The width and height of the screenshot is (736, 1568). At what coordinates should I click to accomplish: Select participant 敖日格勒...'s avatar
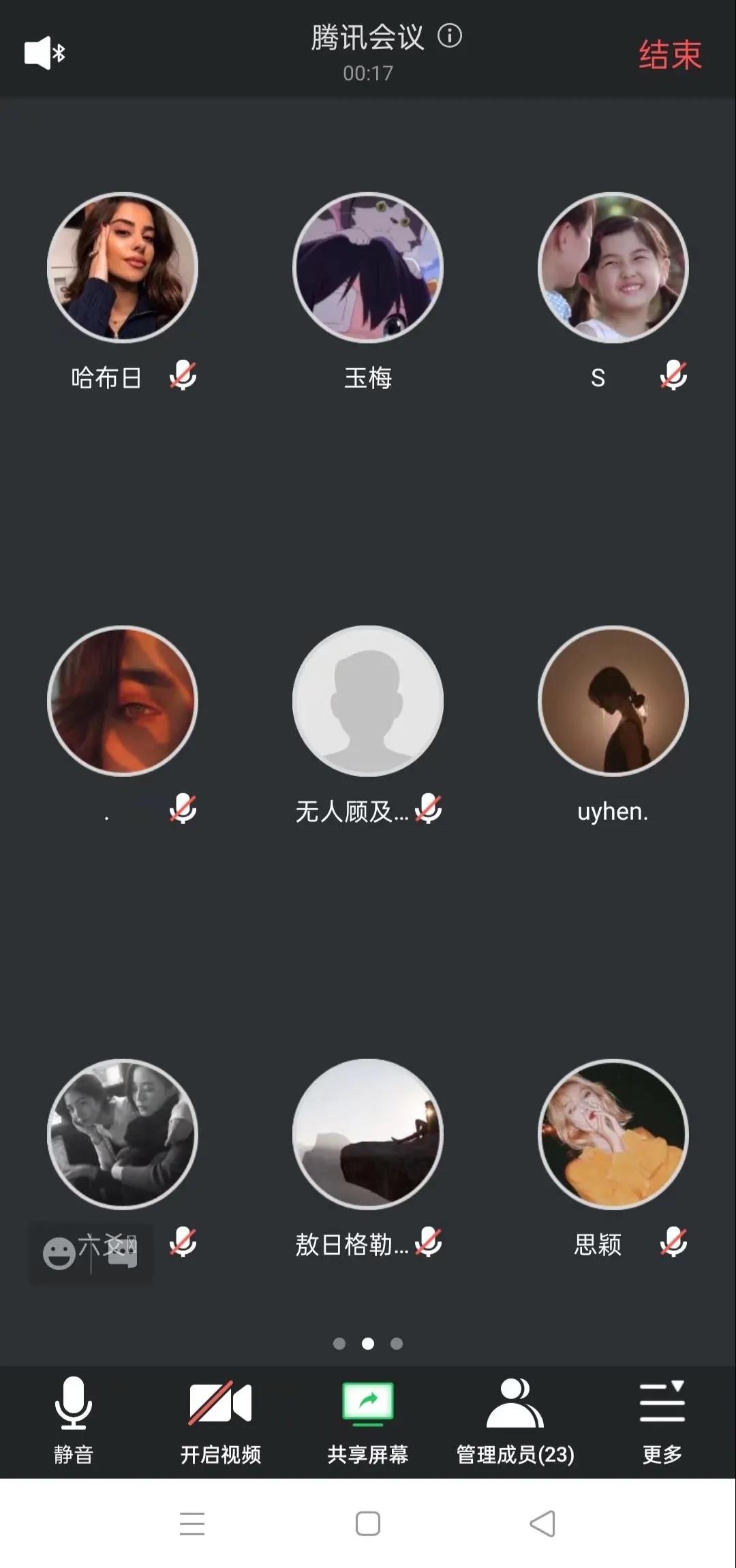click(368, 1134)
